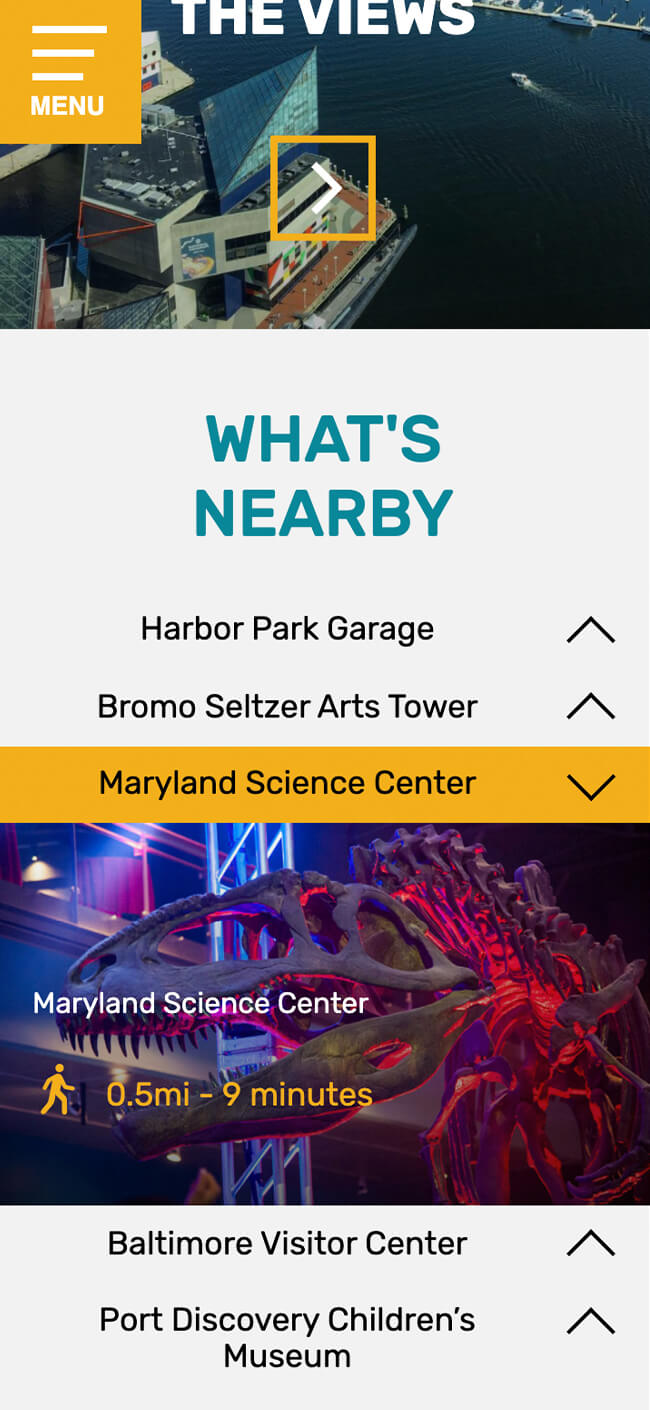Expand Port Discovery Children's Museum row
The image size is (650, 1410).
pos(590,1321)
